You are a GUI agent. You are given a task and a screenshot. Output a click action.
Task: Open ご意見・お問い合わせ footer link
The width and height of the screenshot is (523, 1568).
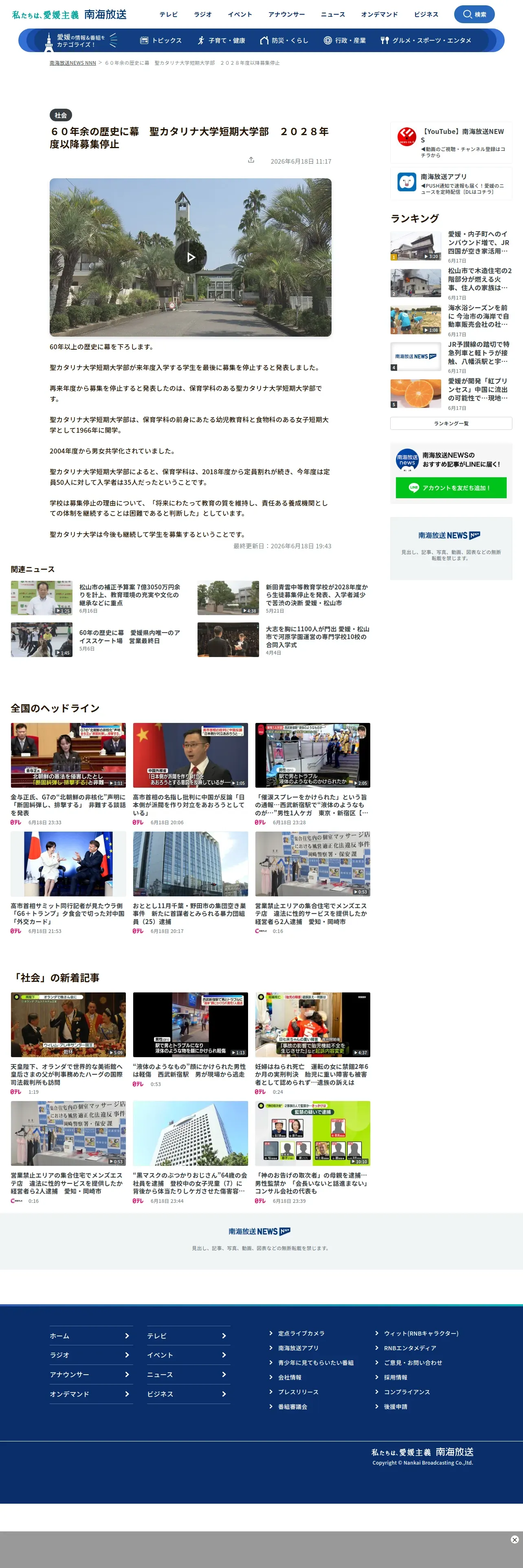point(412,1362)
